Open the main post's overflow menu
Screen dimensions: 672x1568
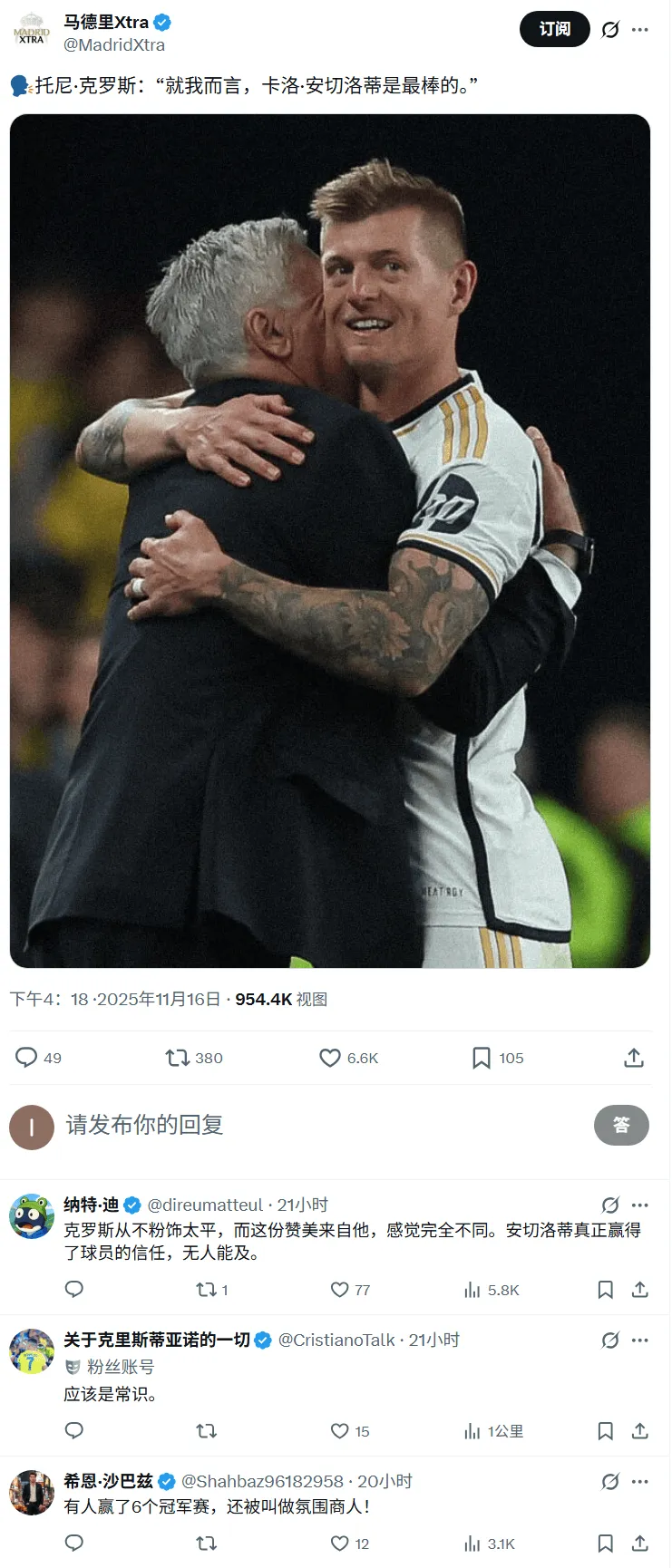point(640,30)
